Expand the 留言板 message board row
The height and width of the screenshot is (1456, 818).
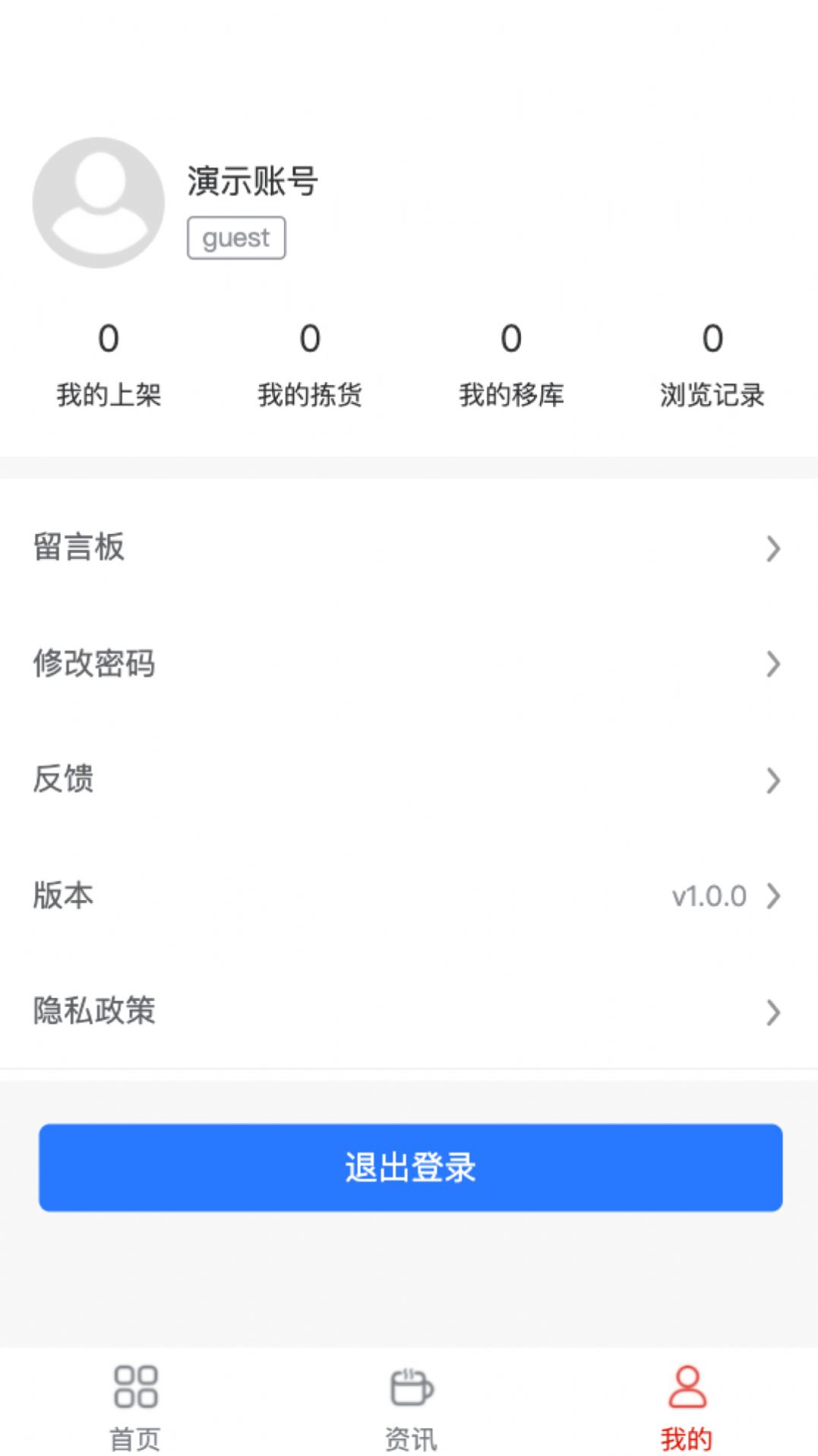[x=409, y=548]
